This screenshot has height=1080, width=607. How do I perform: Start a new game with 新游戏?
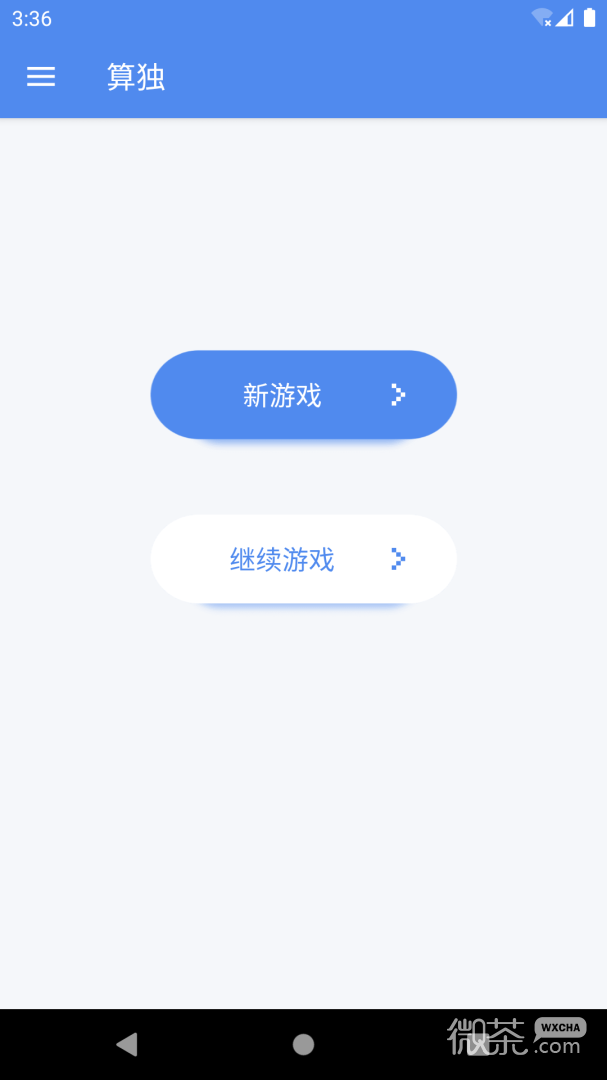[x=303, y=395]
